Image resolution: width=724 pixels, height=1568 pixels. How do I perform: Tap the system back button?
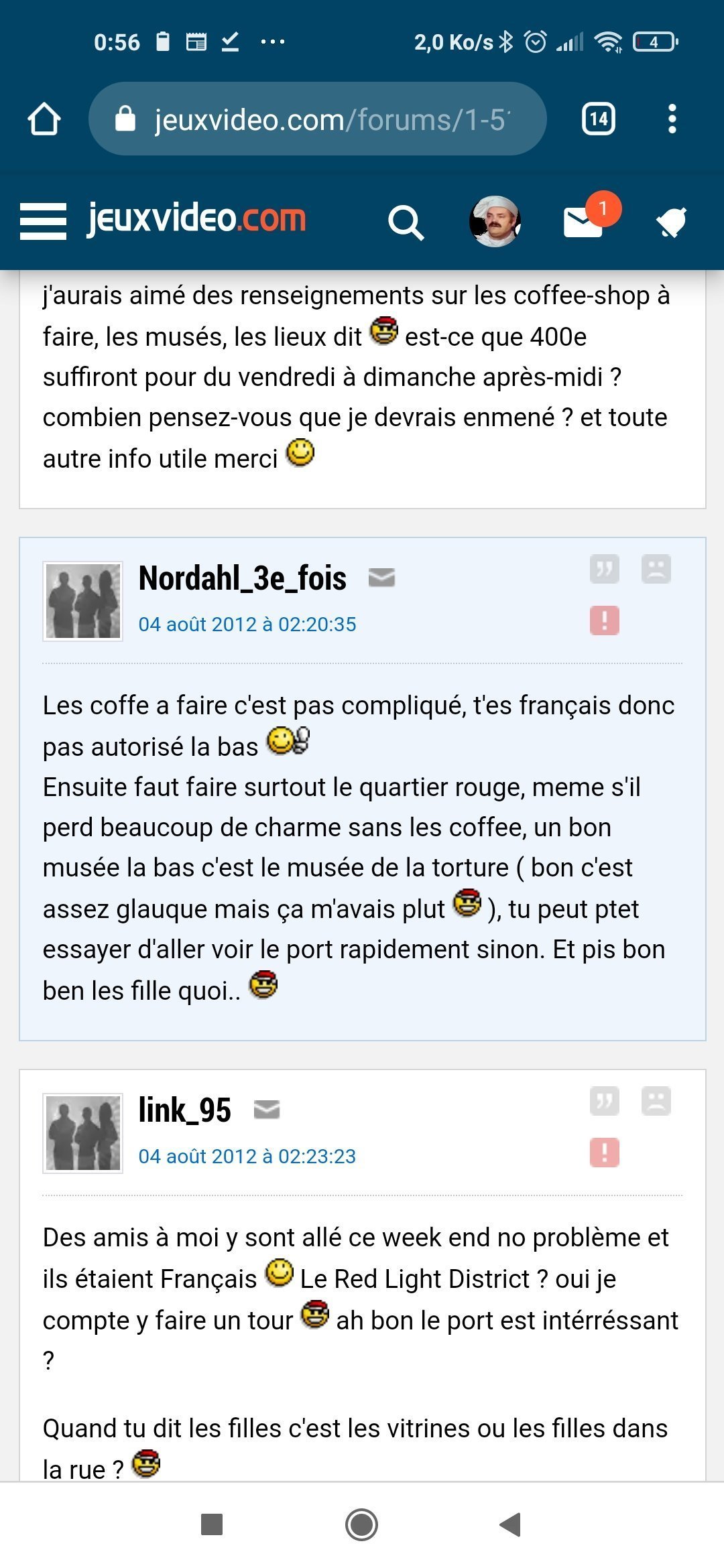coord(511,1524)
